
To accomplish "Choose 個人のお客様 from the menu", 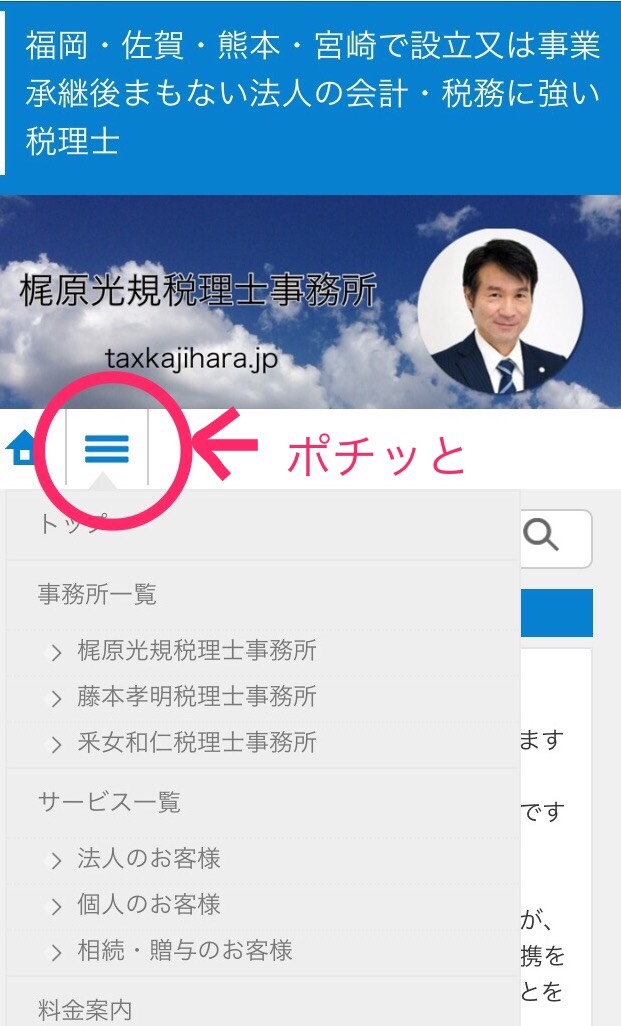I will pos(149,904).
